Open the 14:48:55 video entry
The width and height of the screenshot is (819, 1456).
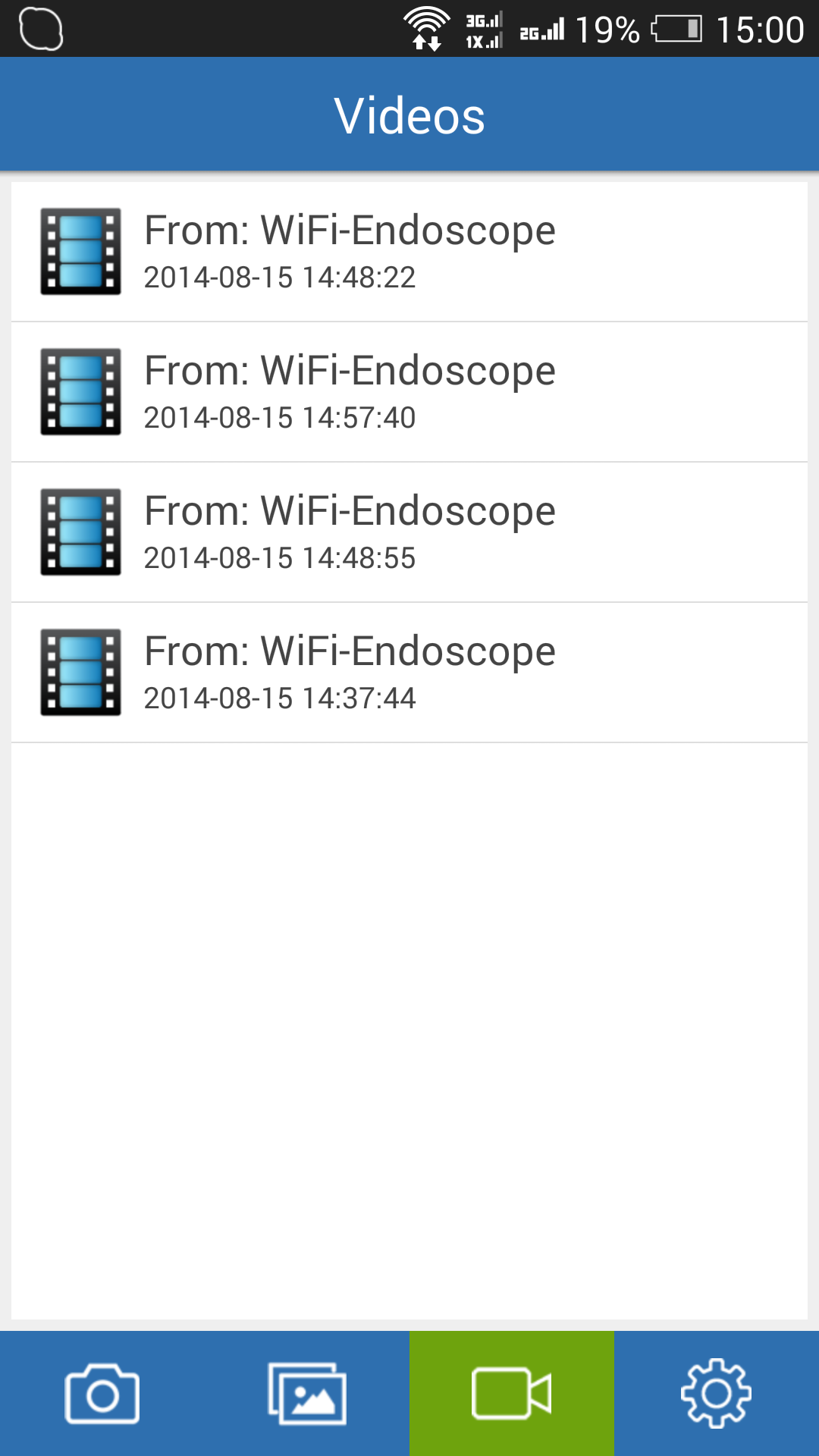click(x=409, y=532)
